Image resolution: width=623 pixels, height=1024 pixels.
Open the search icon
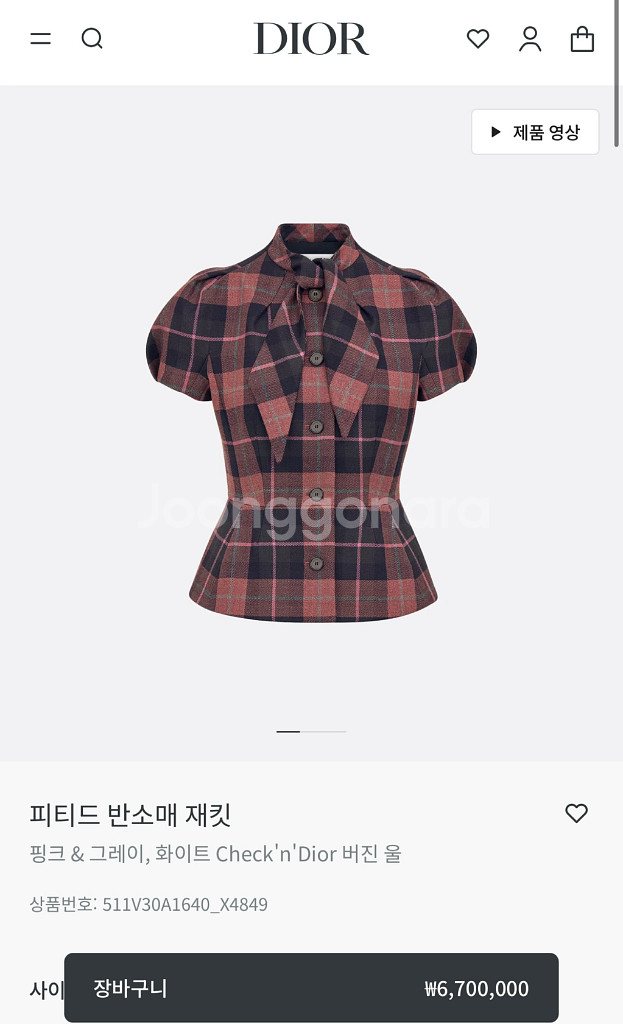pos(92,39)
